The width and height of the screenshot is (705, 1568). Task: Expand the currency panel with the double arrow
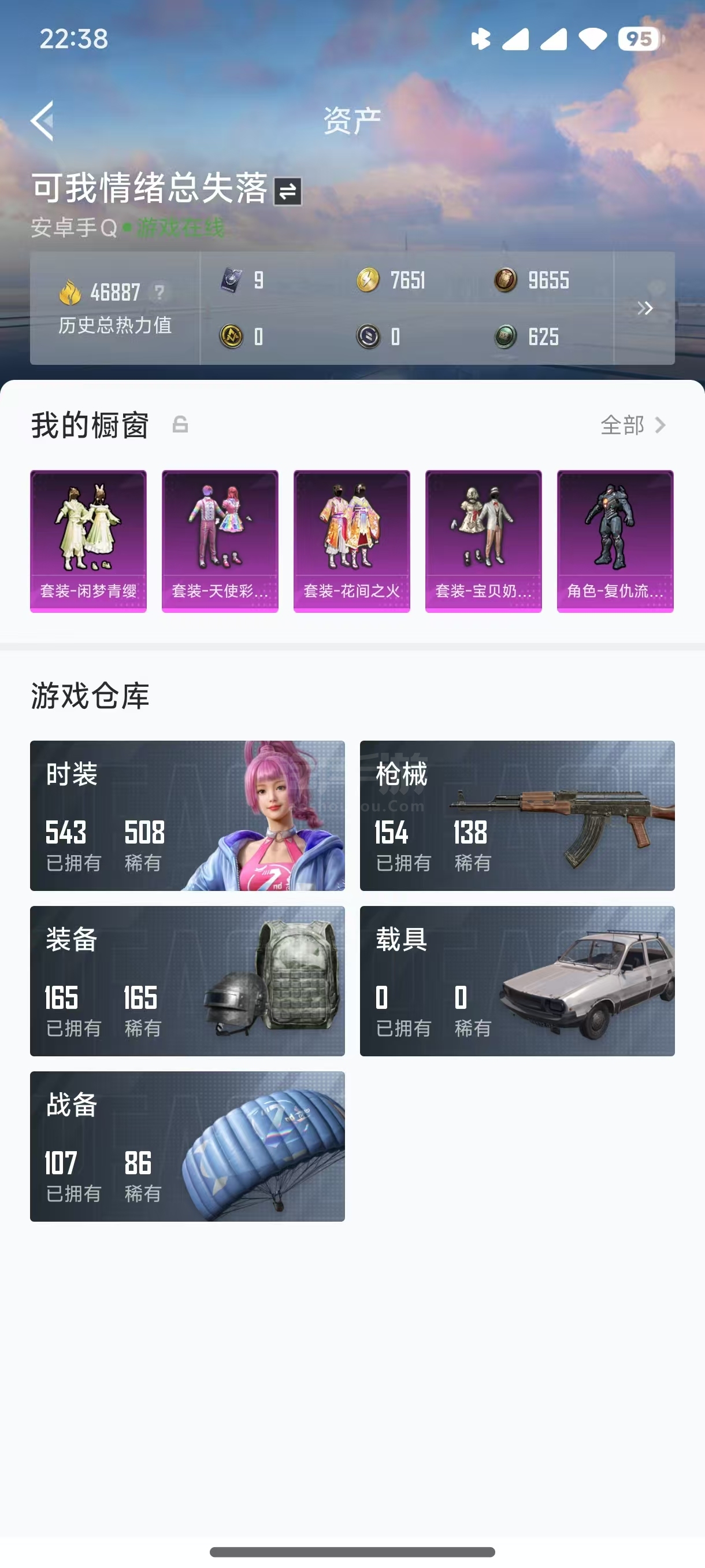[645, 308]
